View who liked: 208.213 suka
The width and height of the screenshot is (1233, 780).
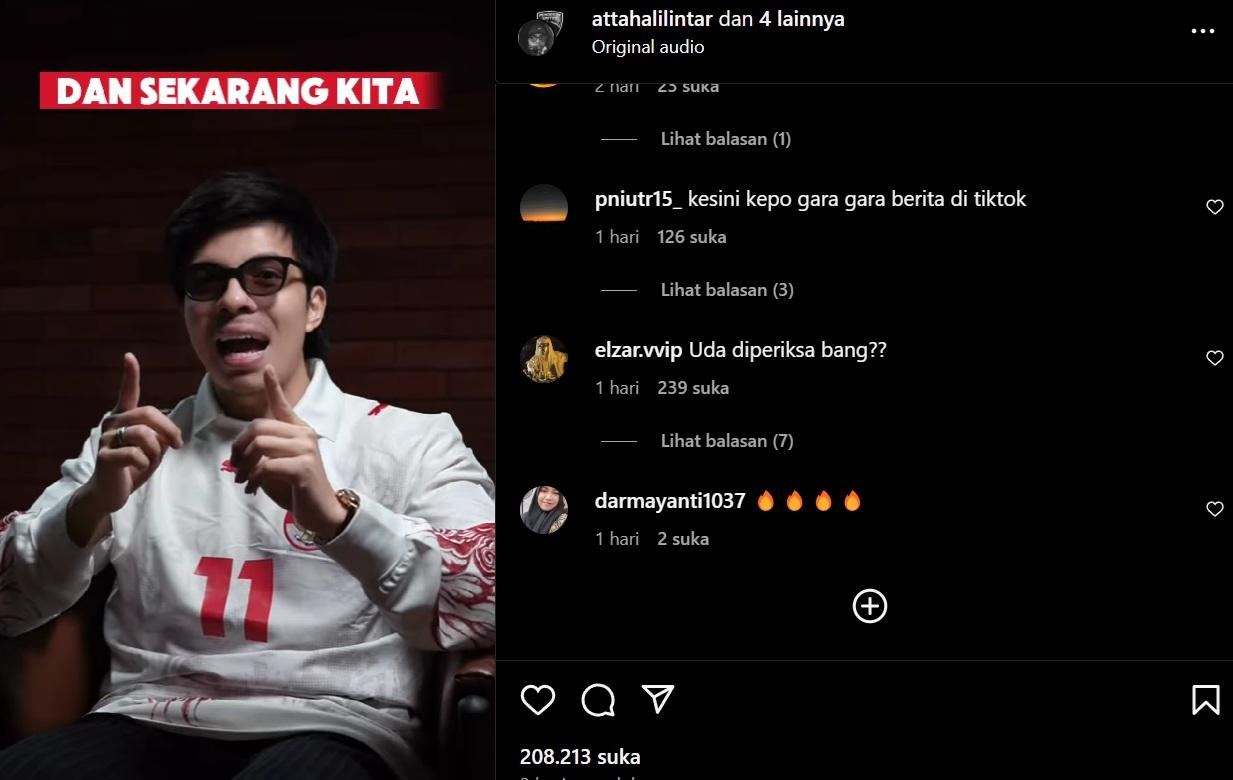point(580,757)
